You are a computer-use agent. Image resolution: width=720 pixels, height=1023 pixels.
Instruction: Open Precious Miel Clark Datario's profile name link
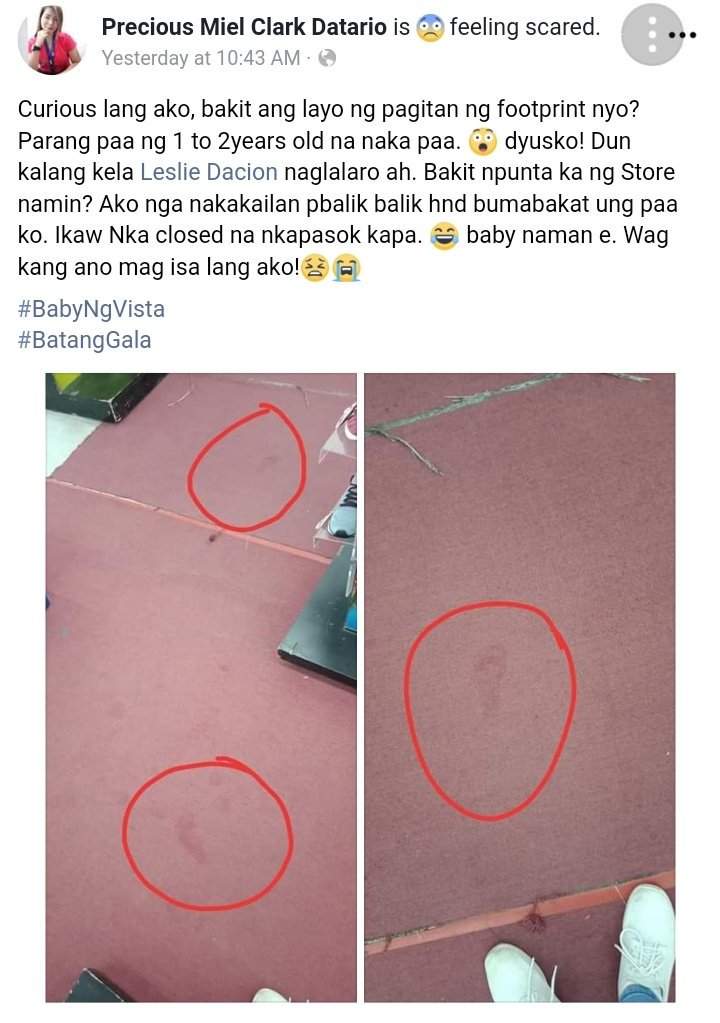point(244,27)
